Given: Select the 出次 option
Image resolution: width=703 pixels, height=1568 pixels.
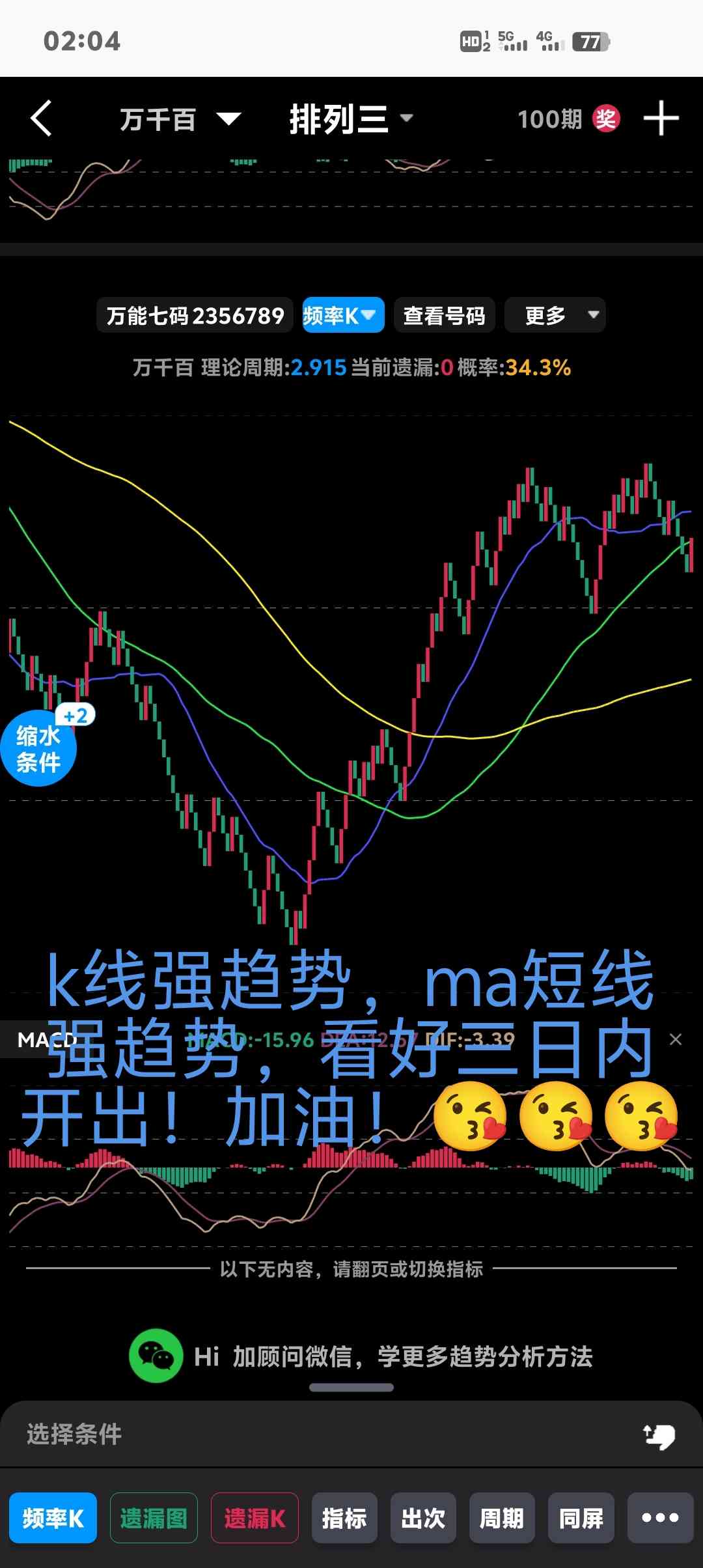Looking at the screenshot, I should click(x=423, y=1519).
